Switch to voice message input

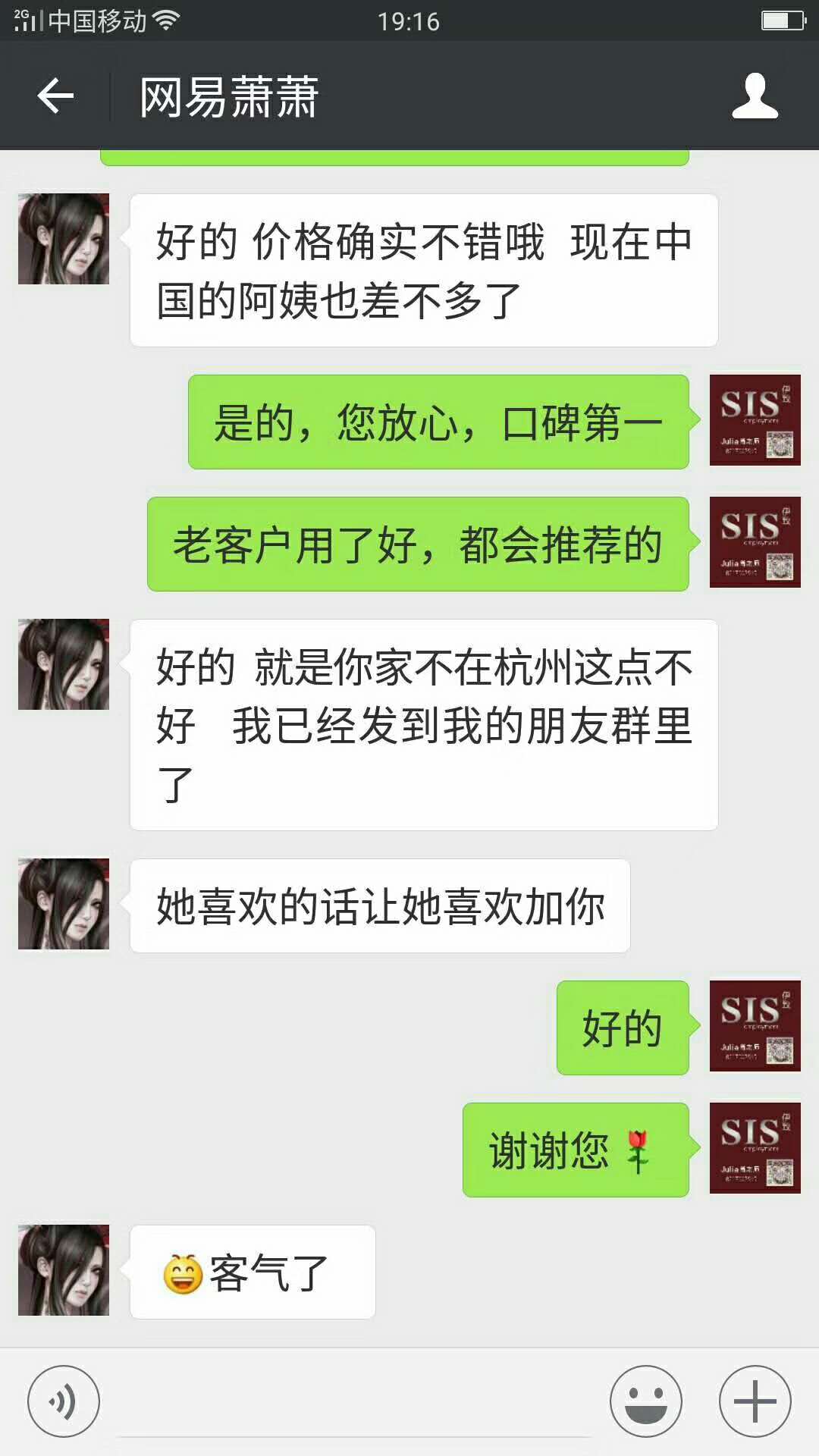[64, 1401]
